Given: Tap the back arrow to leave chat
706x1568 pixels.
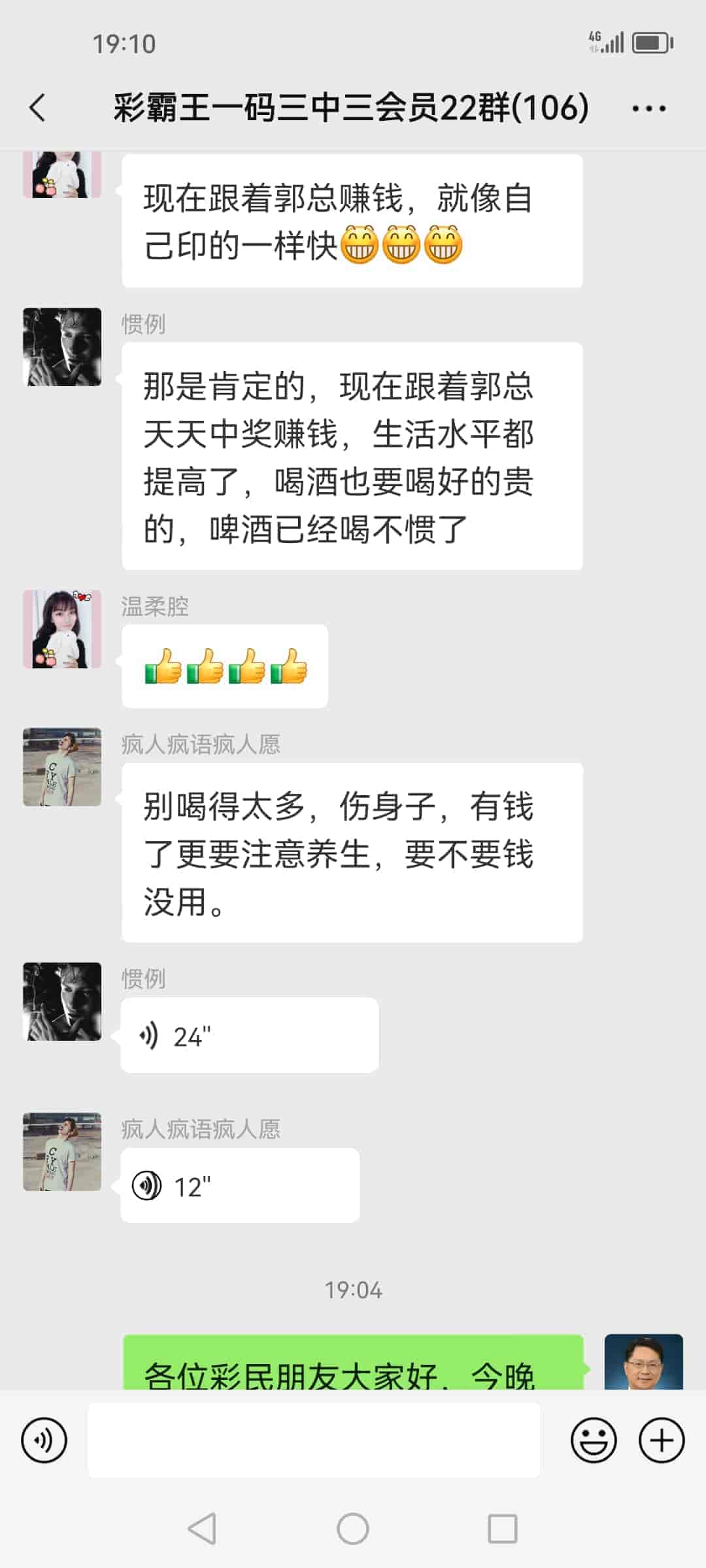Looking at the screenshot, I should (37, 108).
